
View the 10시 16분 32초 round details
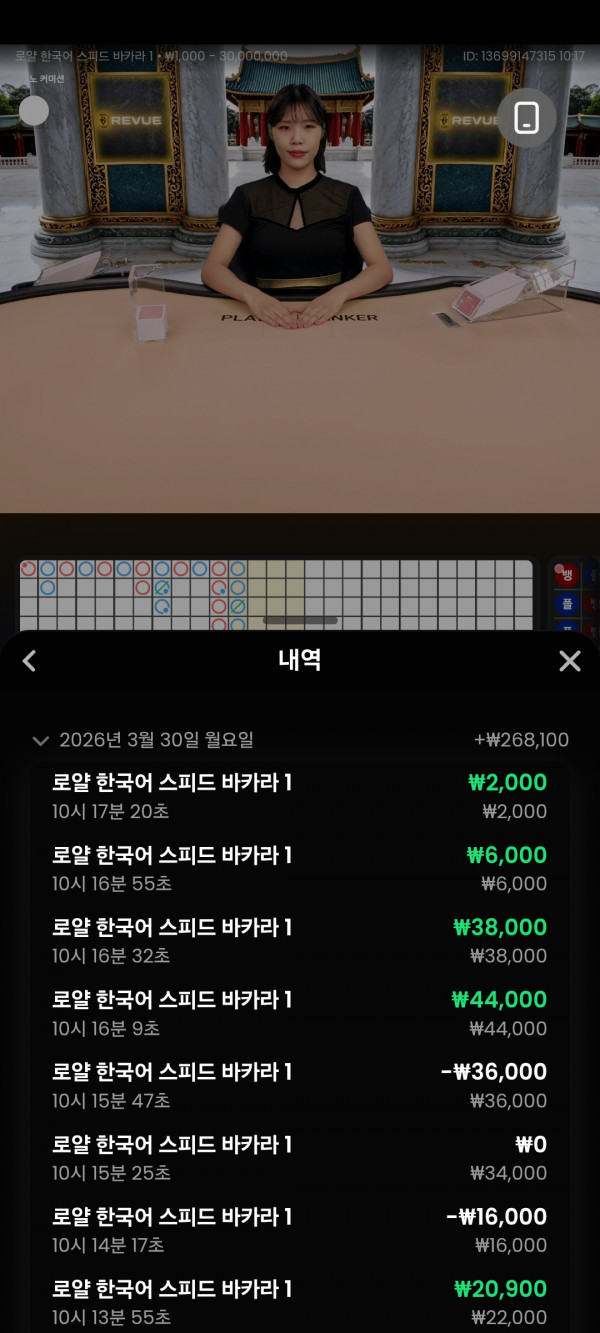pos(299,941)
